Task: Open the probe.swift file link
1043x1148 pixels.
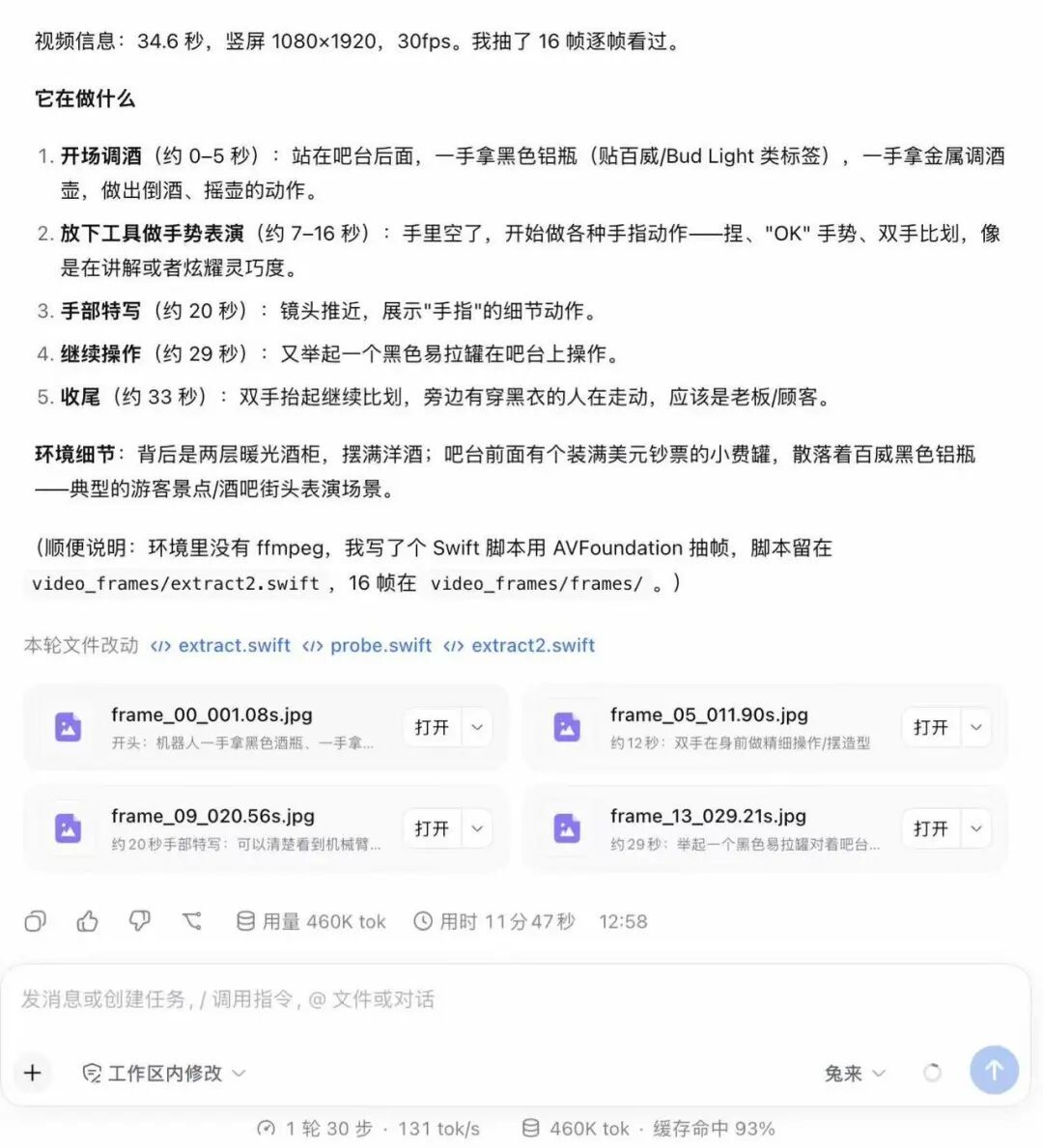Action: pos(367,645)
